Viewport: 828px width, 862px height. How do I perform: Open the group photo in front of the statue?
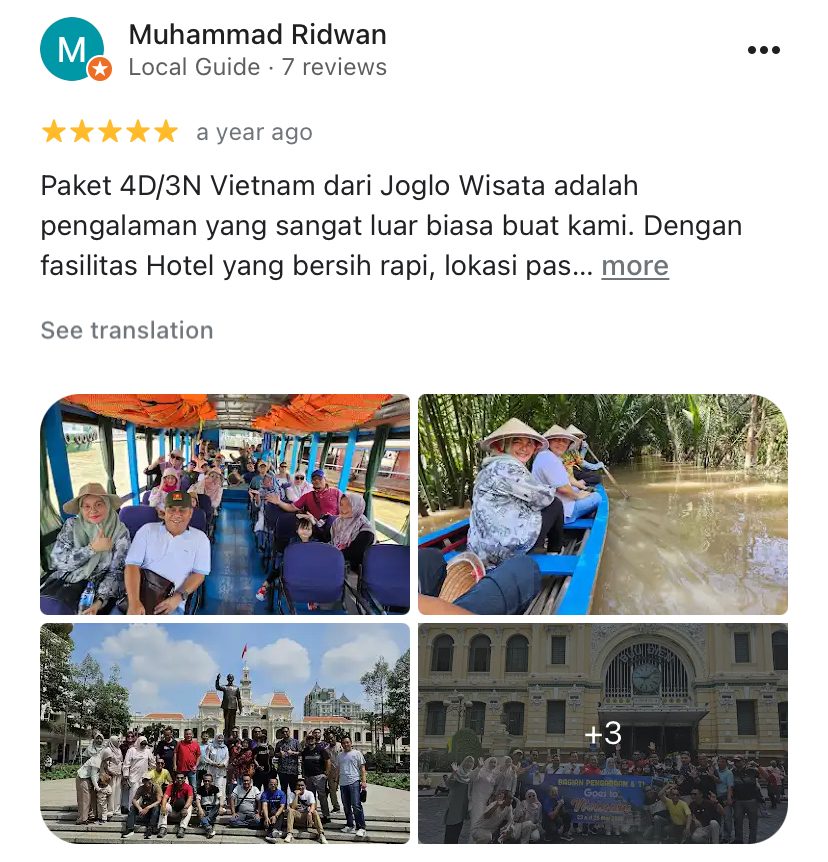point(225,733)
